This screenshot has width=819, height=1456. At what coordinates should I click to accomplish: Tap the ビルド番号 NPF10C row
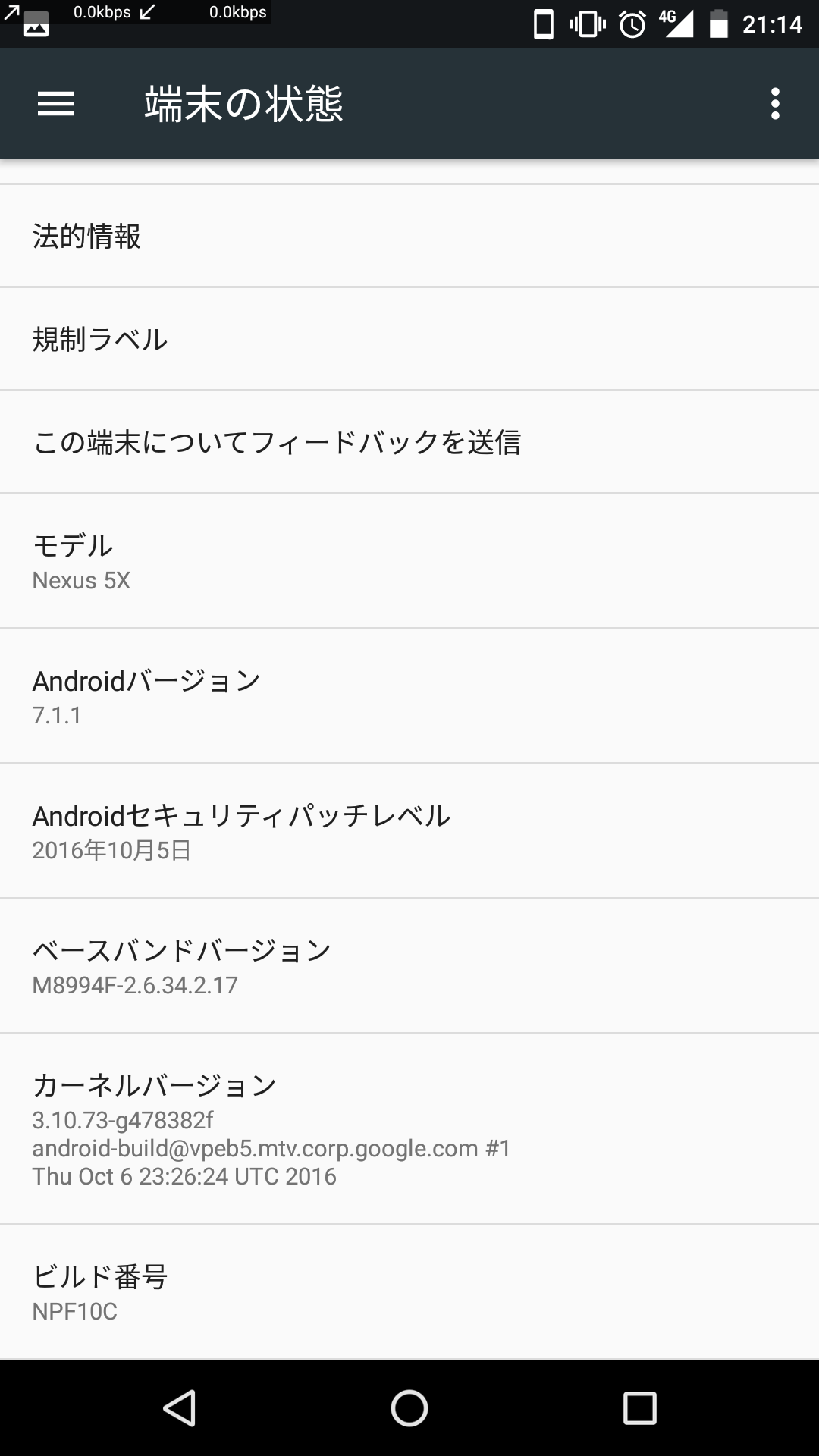[x=409, y=1292]
